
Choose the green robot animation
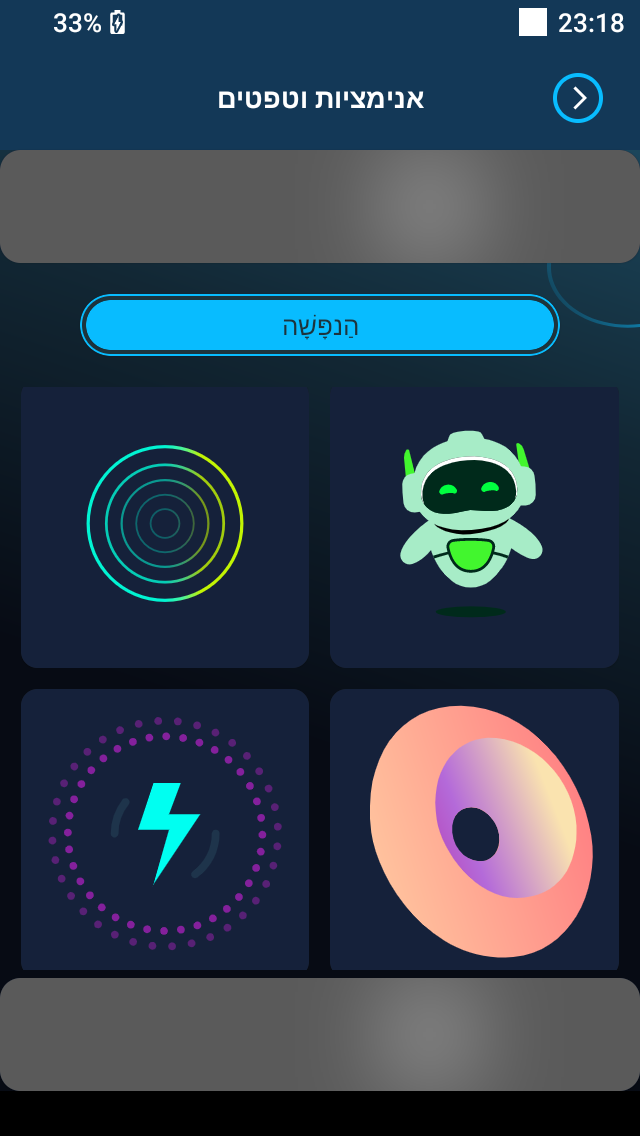click(474, 526)
